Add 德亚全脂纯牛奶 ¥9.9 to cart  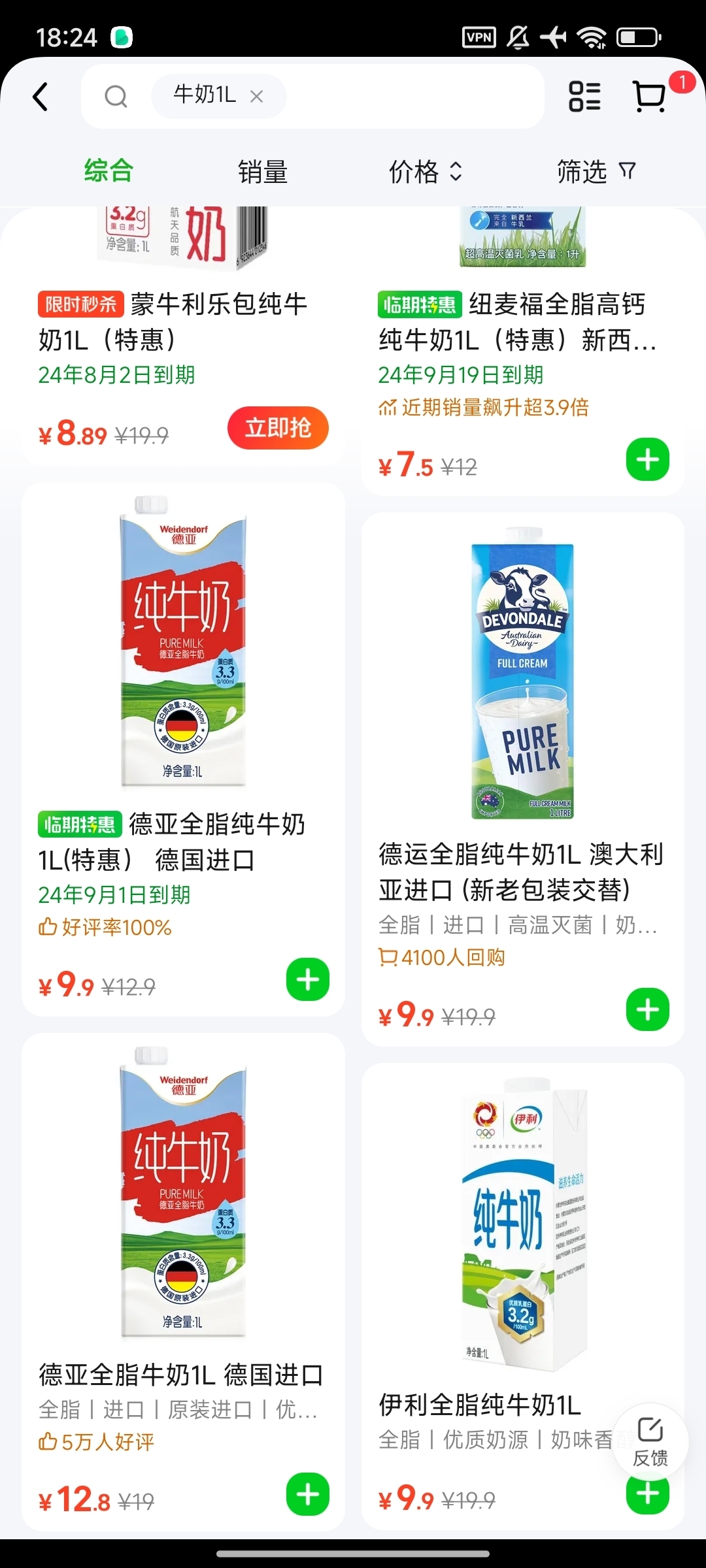(x=307, y=979)
